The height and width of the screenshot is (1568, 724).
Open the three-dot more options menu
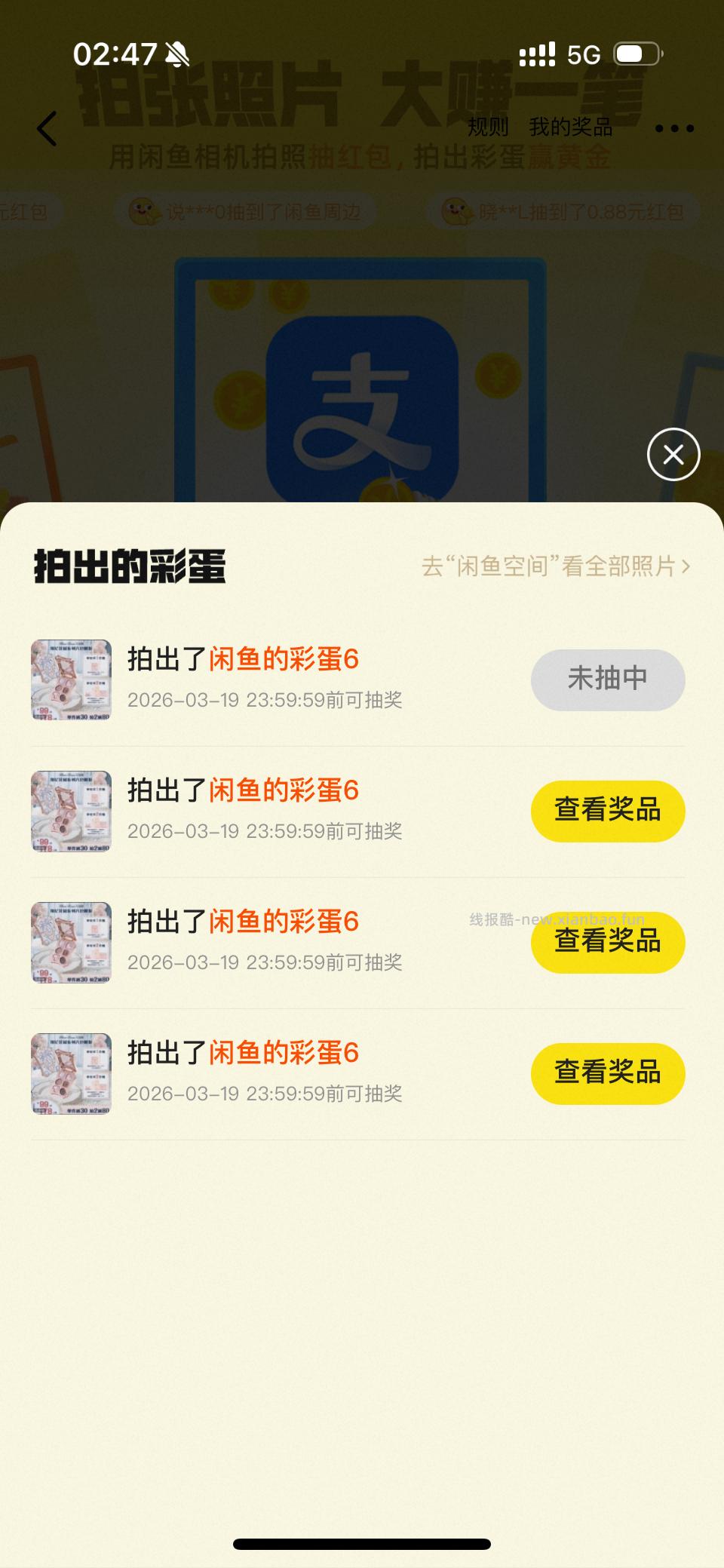(x=673, y=128)
